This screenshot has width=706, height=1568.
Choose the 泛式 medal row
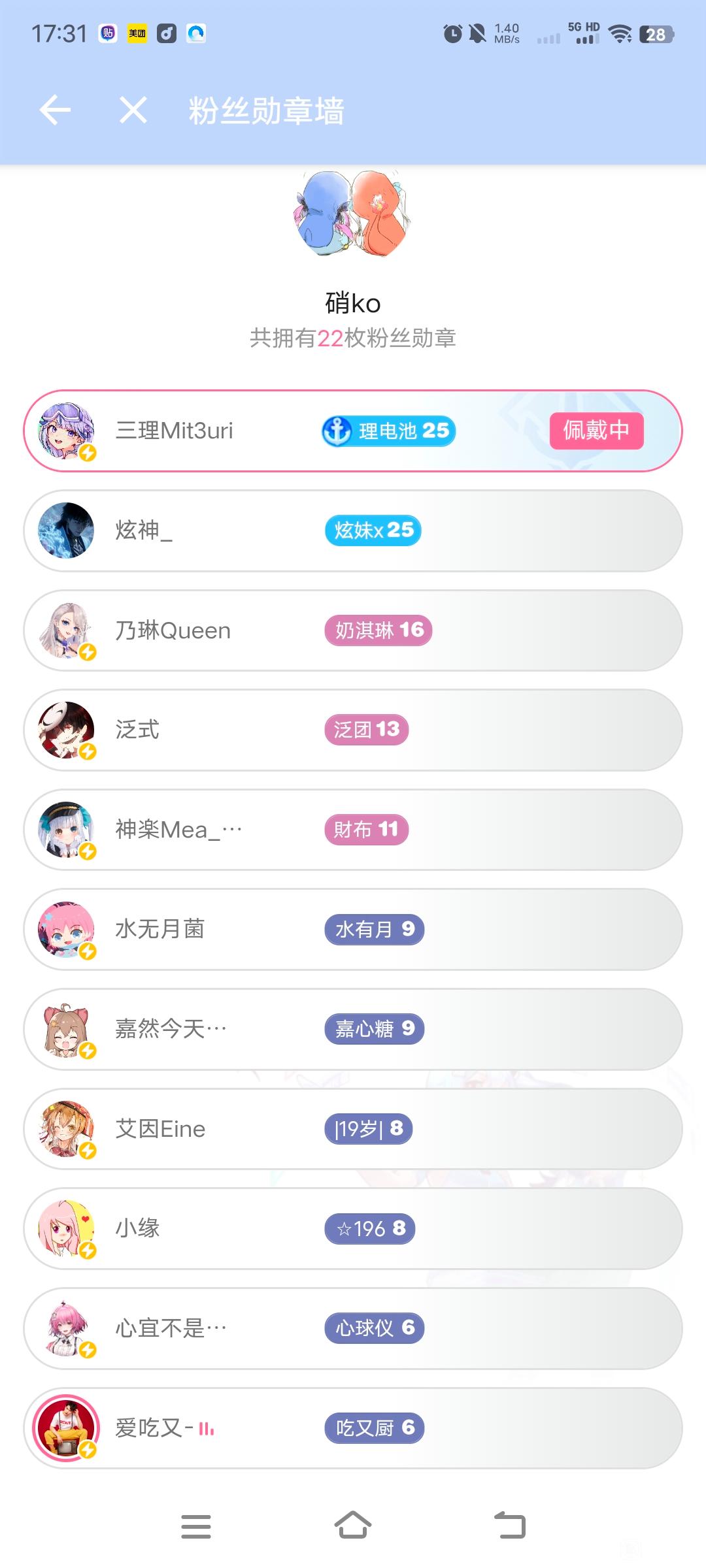click(x=353, y=730)
